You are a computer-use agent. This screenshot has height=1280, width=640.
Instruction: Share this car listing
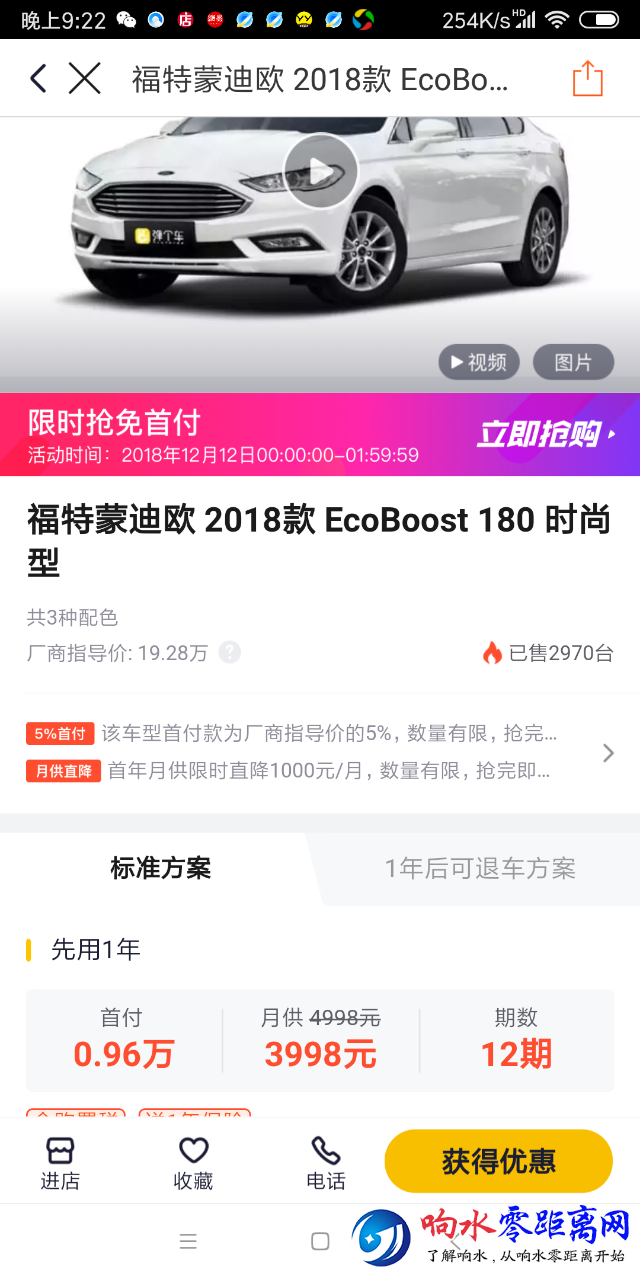tap(588, 78)
